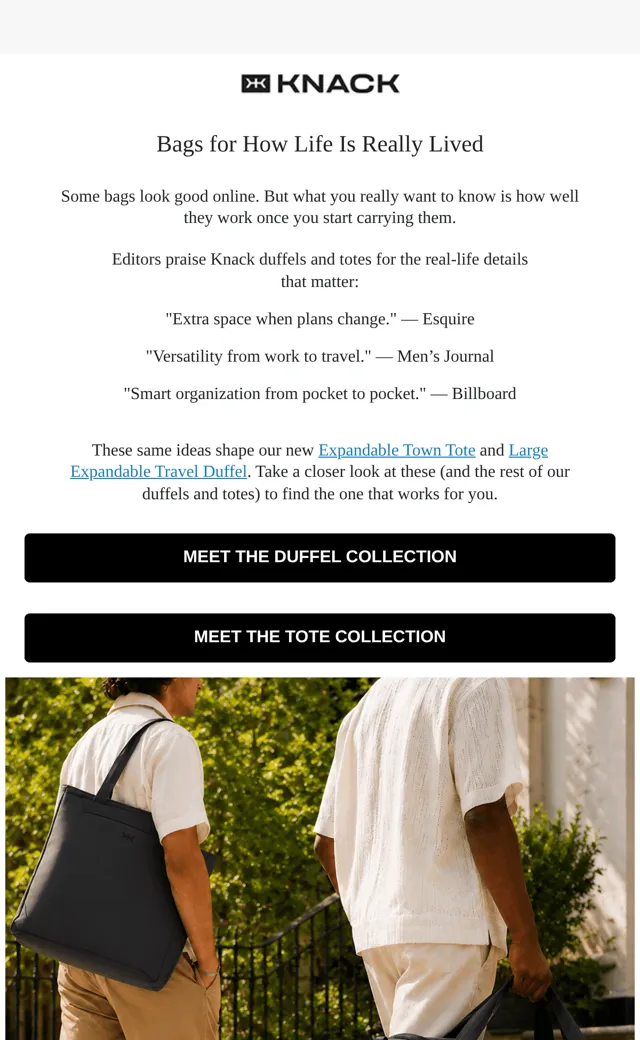Image resolution: width=640 pixels, height=1040 pixels.
Task: Follow the Large Expandable Travel Duffel link
Action: (x=159, y=472)
